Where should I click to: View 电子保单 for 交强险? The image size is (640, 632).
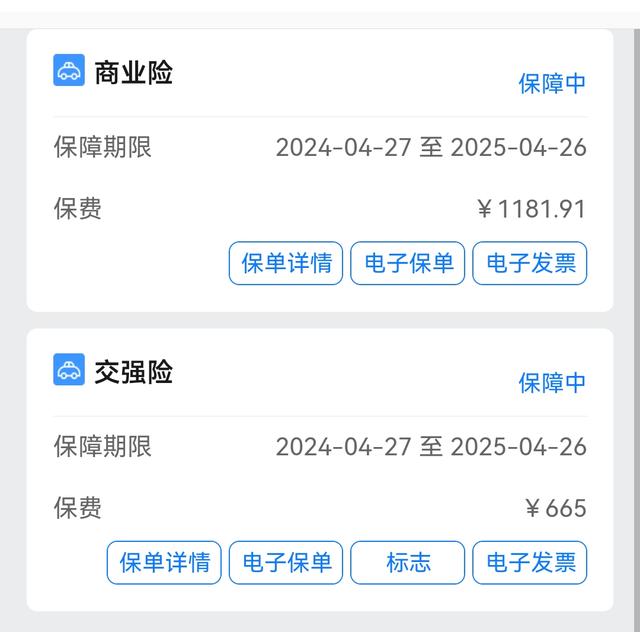(x=286, y=562)
